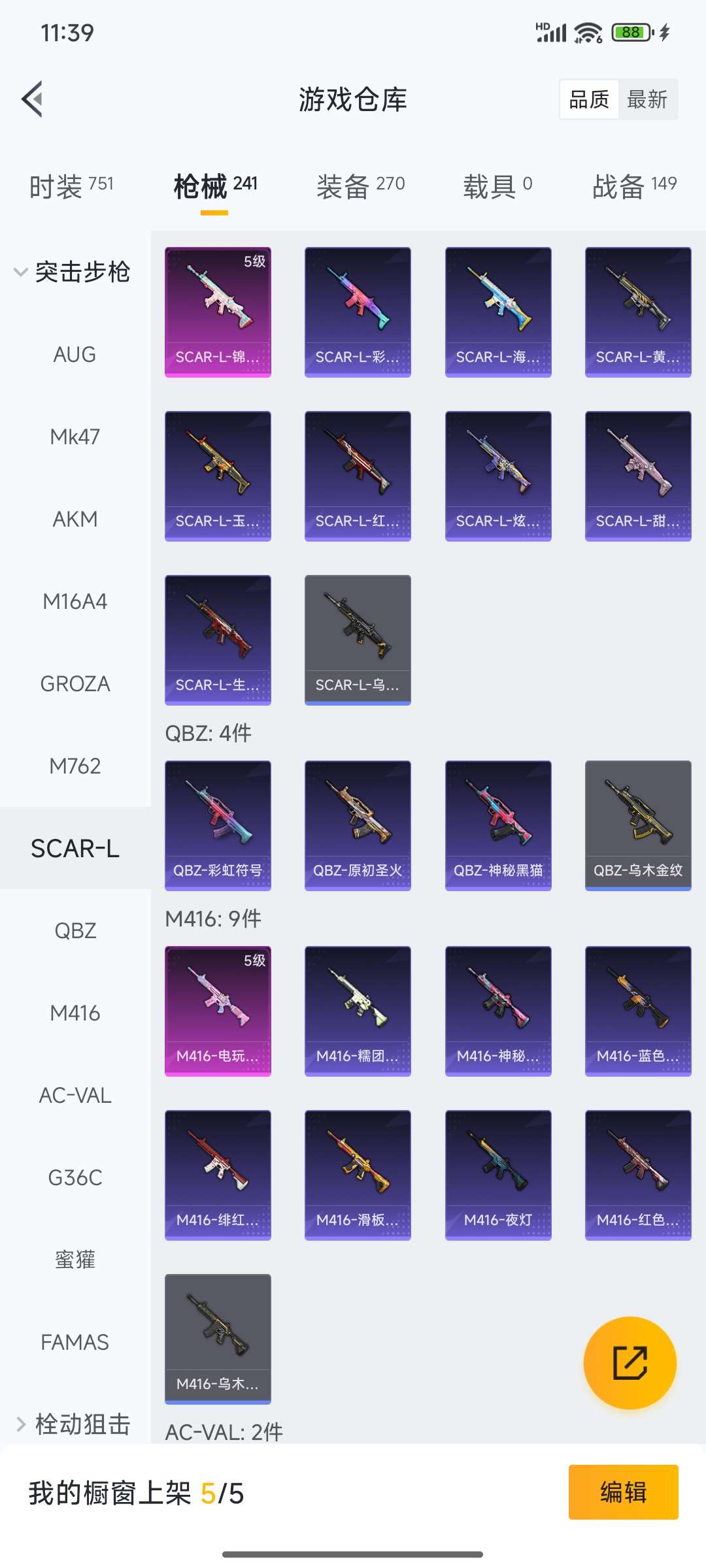Switch to the 装备 tab

360,186
